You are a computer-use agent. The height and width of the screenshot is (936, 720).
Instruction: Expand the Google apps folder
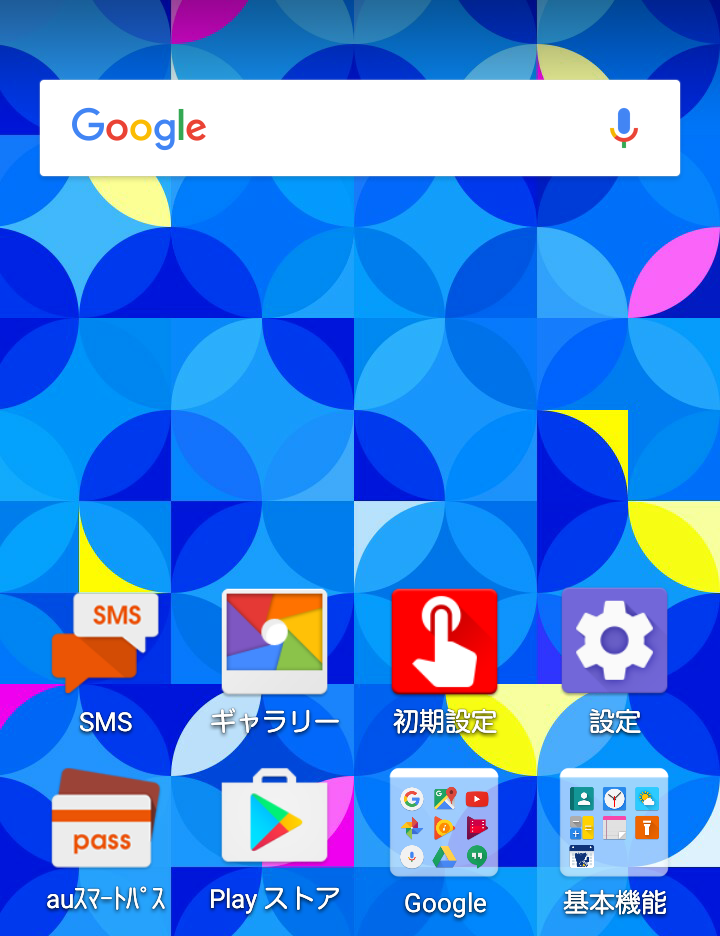[x=444, y=822]
